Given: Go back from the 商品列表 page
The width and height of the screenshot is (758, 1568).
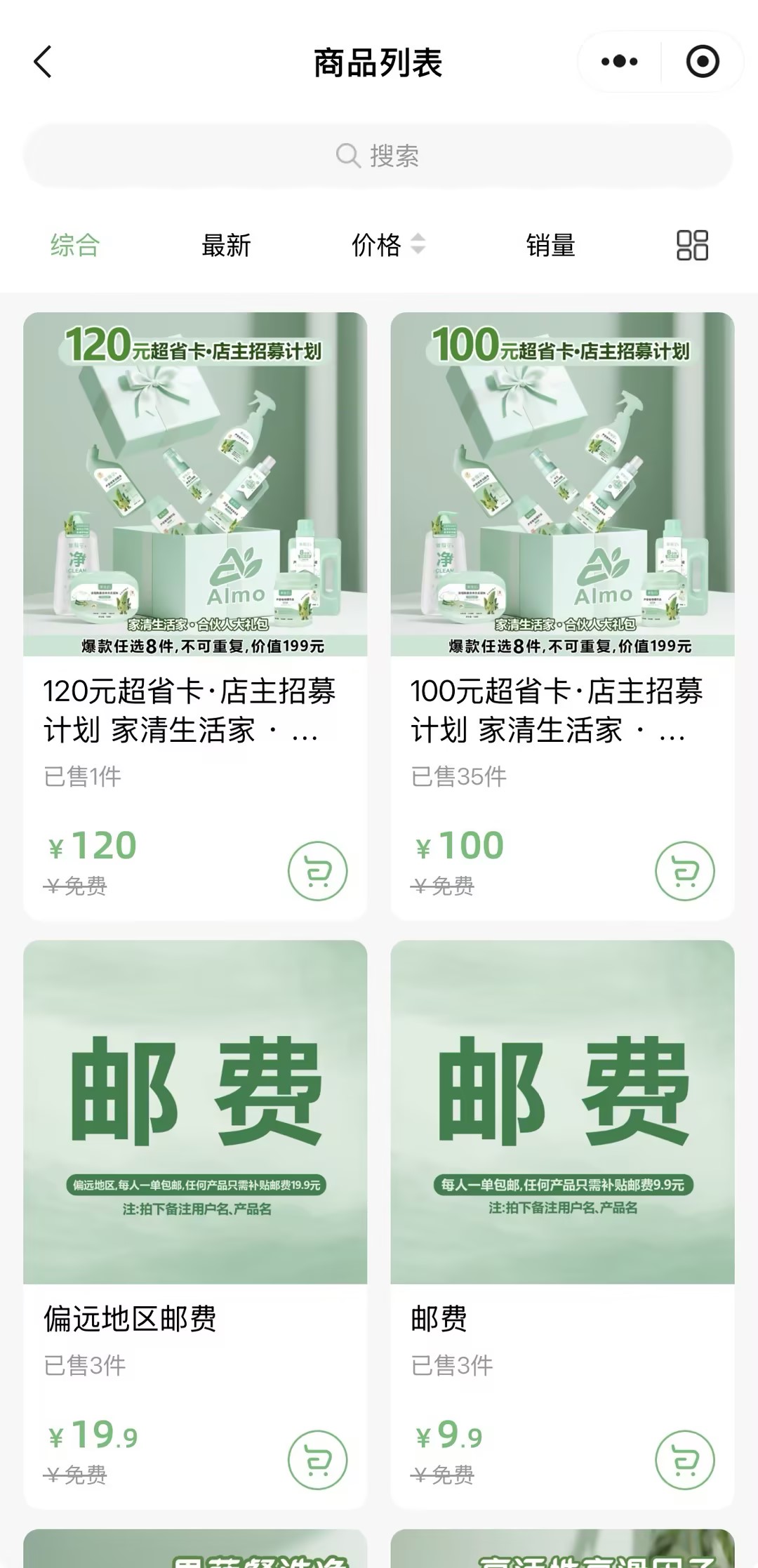Looking at the screenshot, I should pyautogui.click(x=44, y=62).
